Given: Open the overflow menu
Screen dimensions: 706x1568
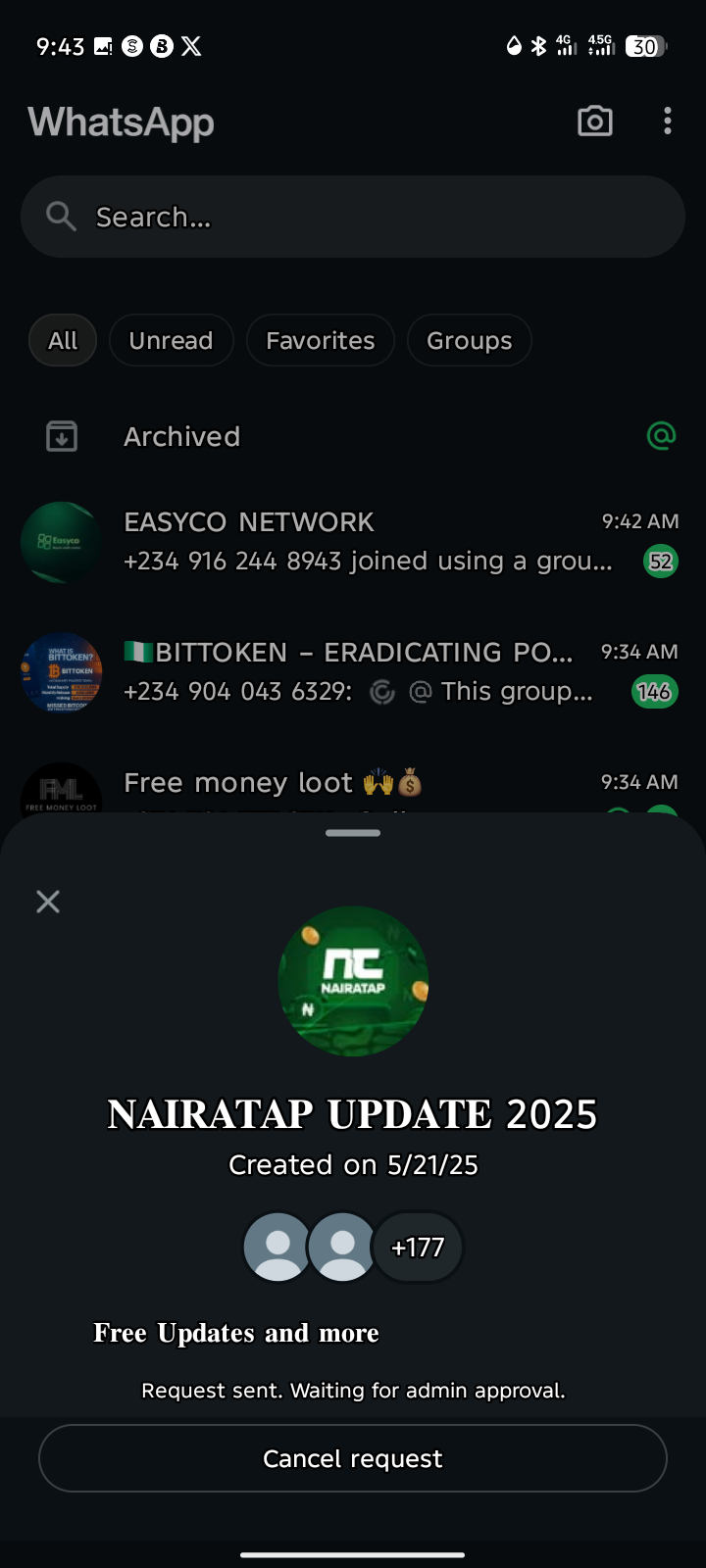Looking at the screenshot, I should 668,122.
